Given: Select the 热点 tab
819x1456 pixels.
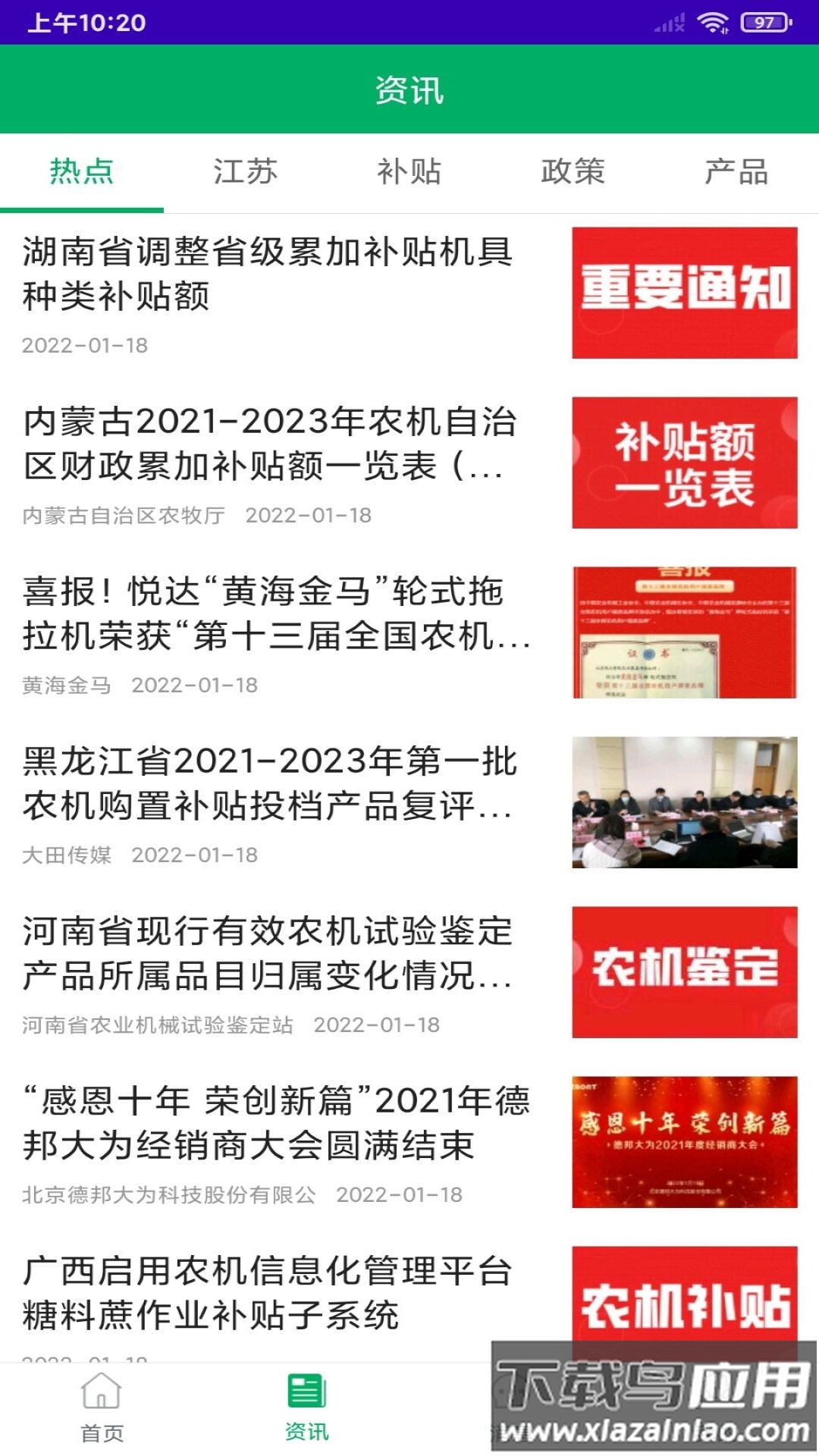Looking at the screenshot, I should point(82,173).
